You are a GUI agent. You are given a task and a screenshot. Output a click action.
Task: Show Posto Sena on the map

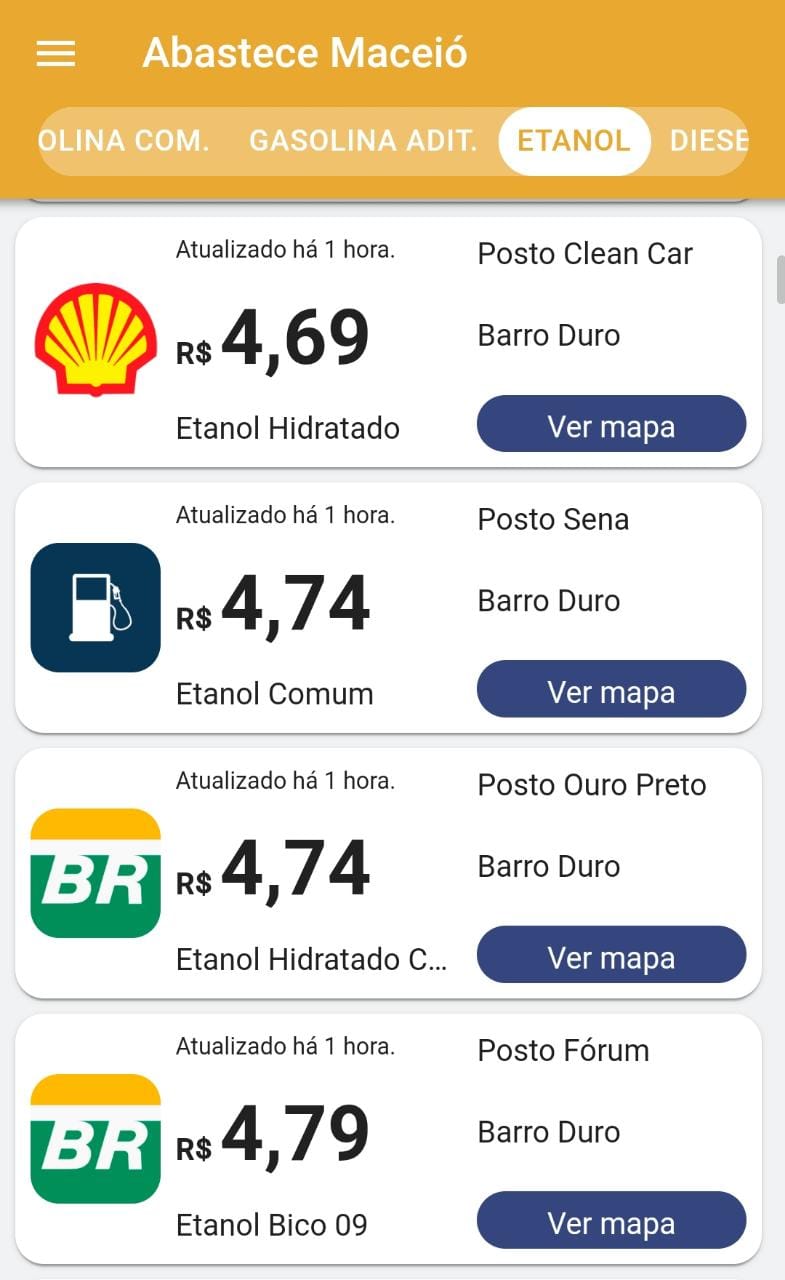[611, 689]
